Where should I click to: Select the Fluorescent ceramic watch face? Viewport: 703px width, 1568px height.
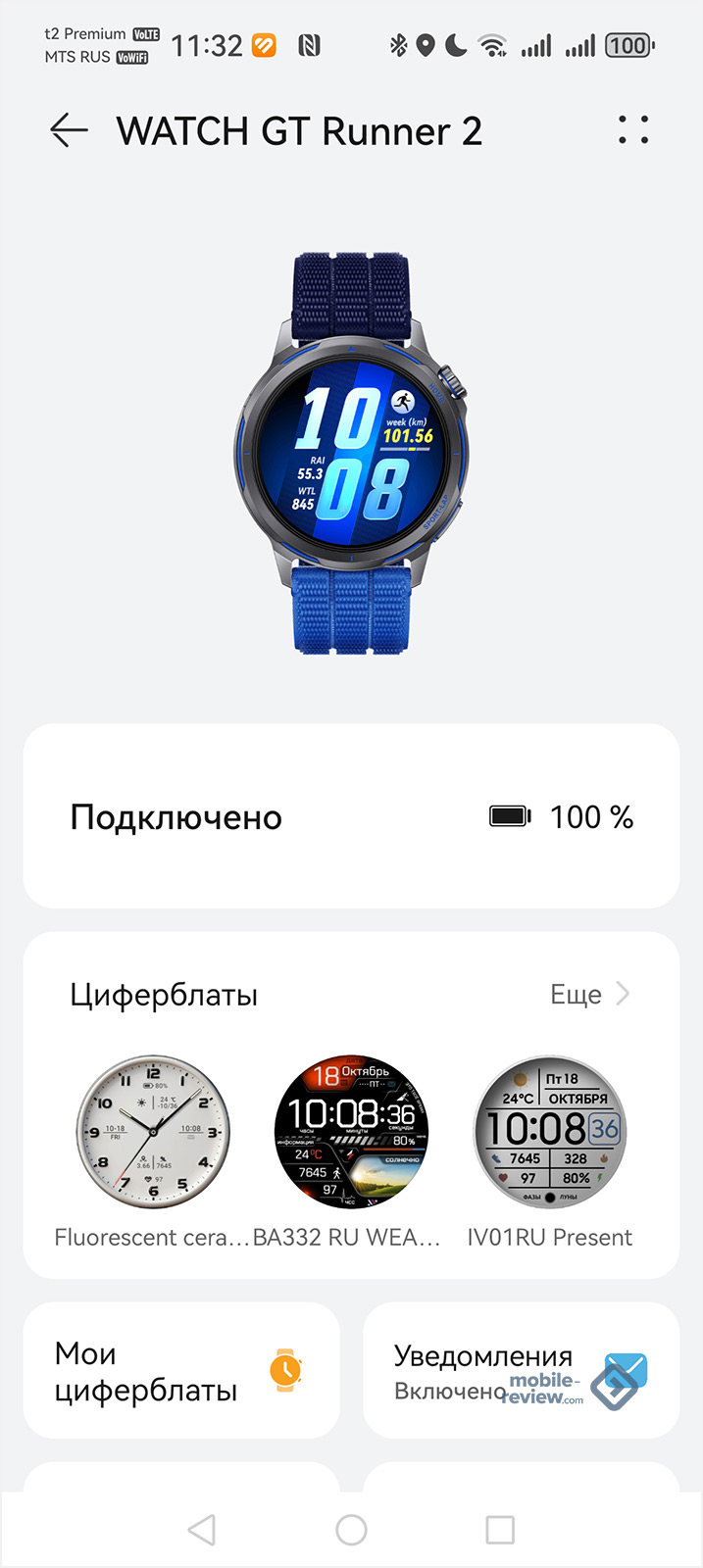(153, 1132)
